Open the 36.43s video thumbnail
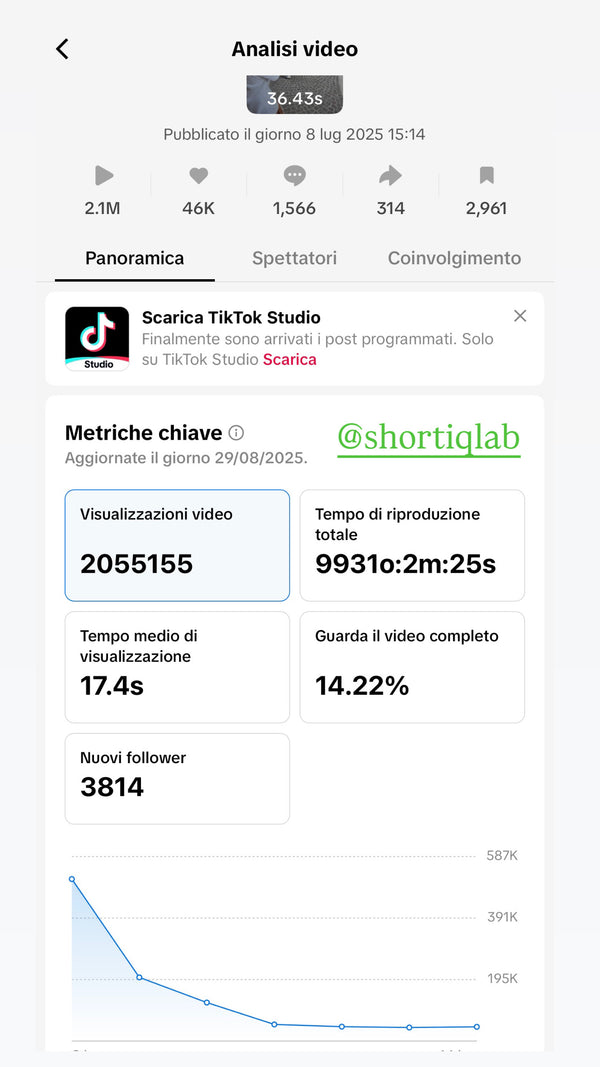 pos(295,95)
